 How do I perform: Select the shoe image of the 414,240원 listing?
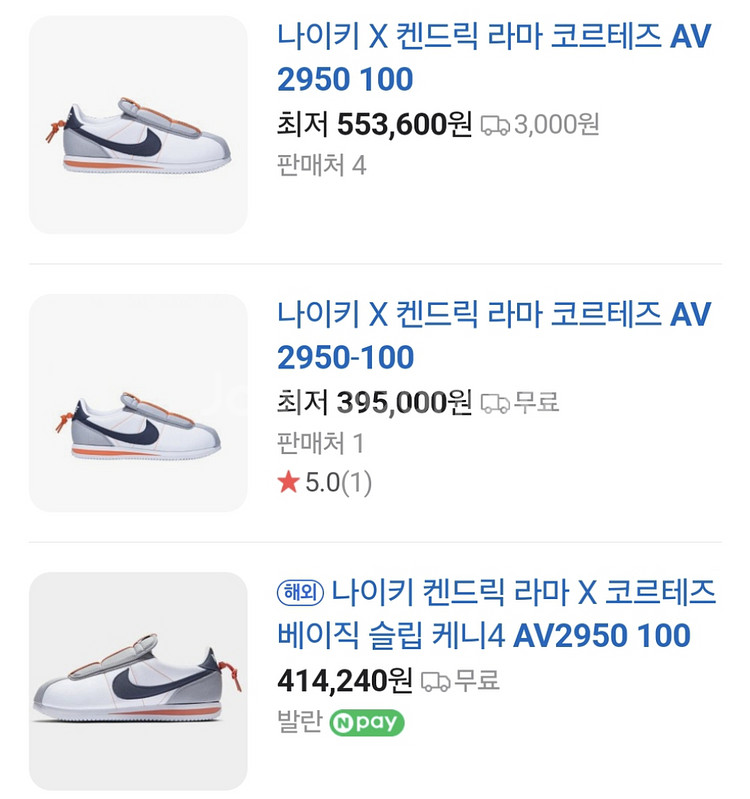click(x=138, y=681)
